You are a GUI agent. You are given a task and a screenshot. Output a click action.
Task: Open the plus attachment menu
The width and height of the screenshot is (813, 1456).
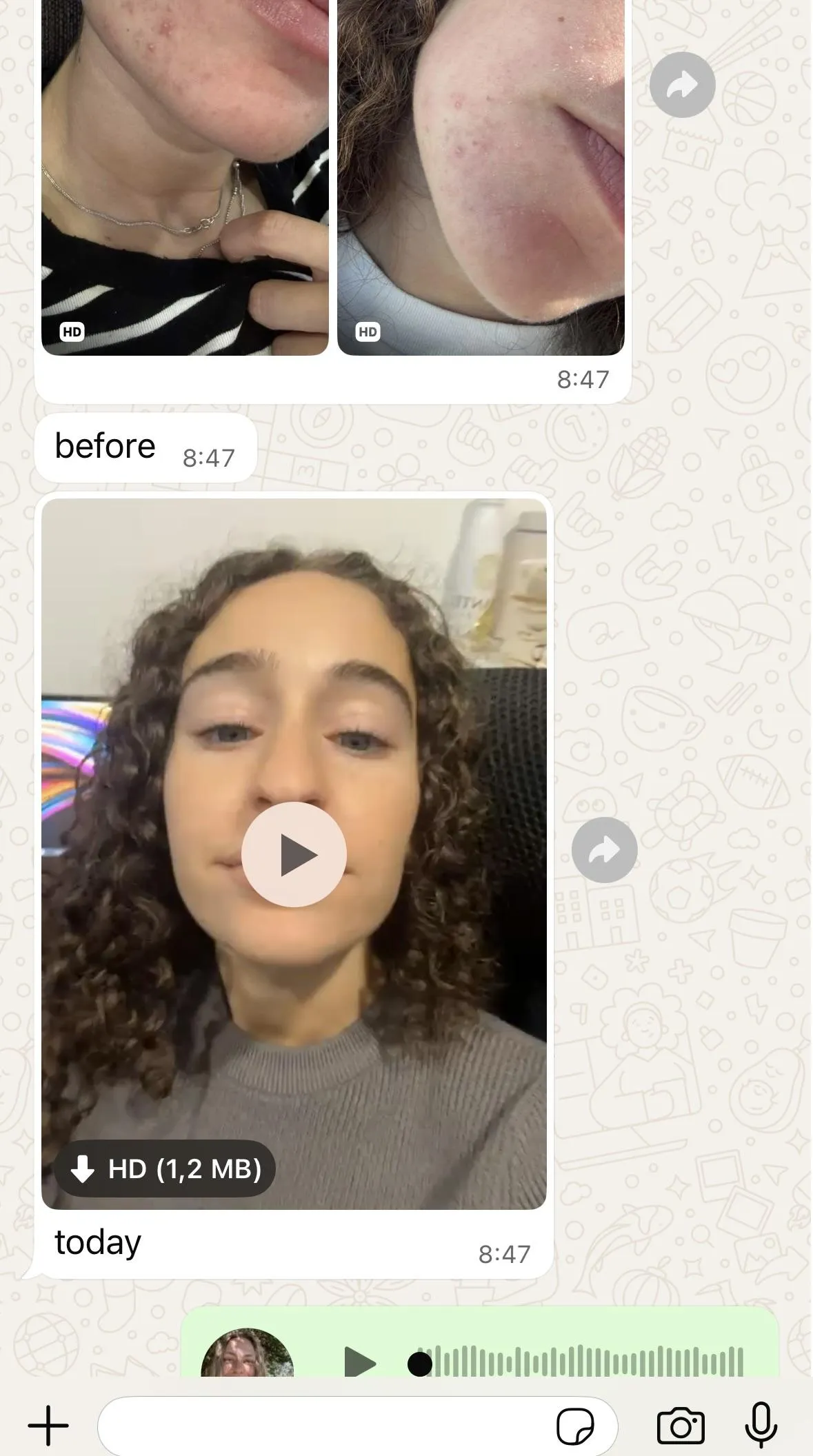(x=48, y=1425)
